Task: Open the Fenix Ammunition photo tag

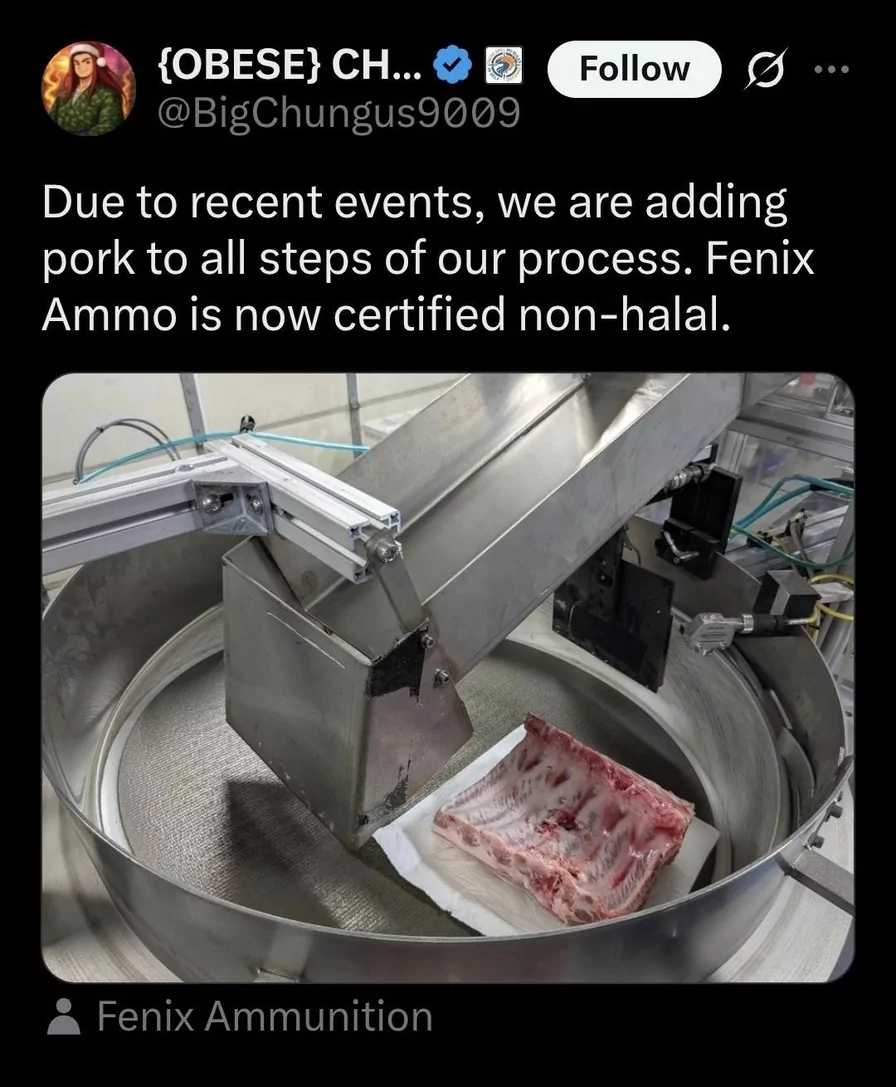Action: click(x=241, y=1017)
